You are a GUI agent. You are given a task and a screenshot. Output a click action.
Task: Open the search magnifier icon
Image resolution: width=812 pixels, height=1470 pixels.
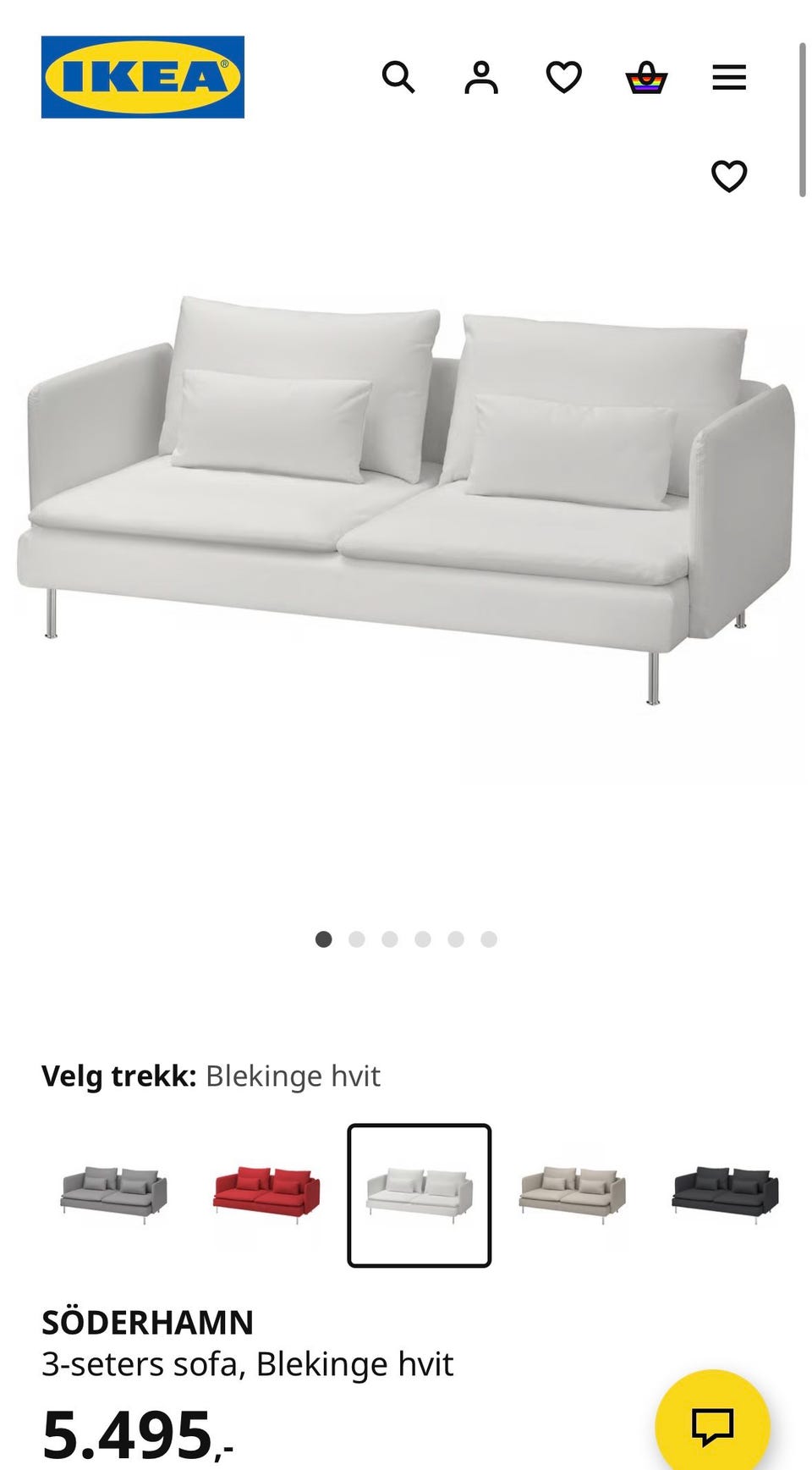pos(398,77)
